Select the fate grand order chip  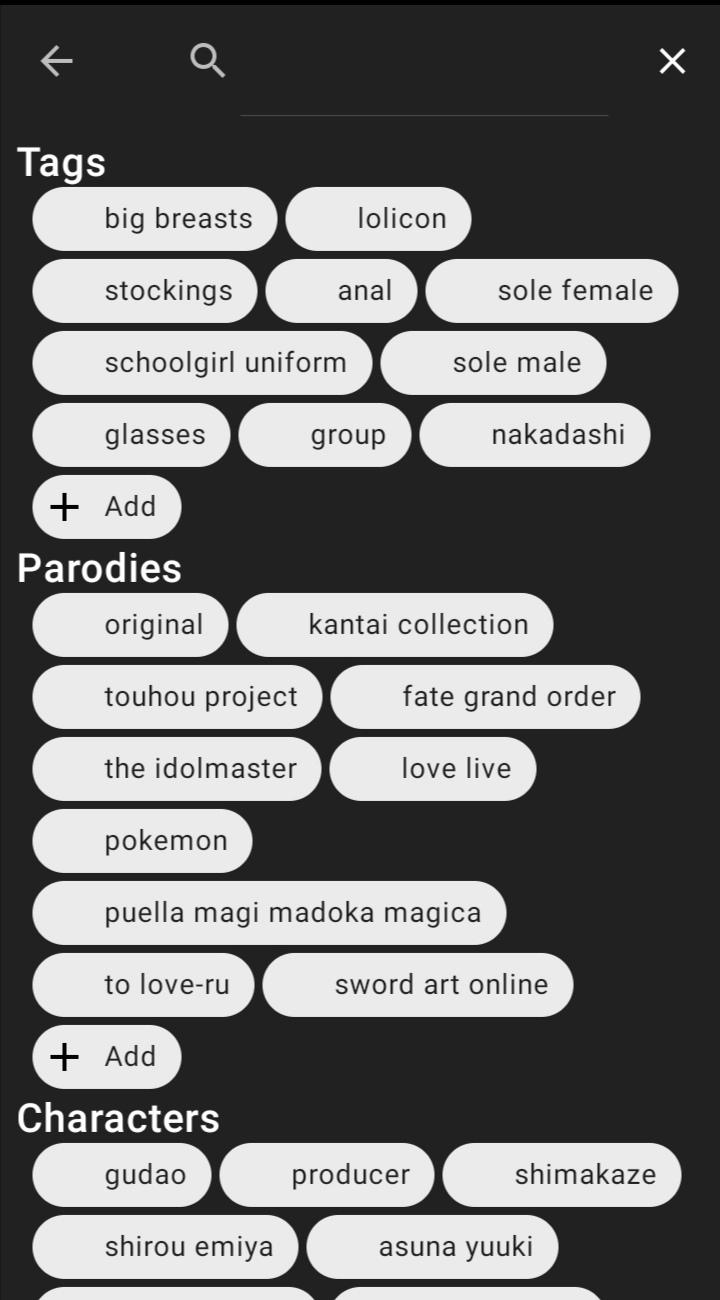pos(486,697)
